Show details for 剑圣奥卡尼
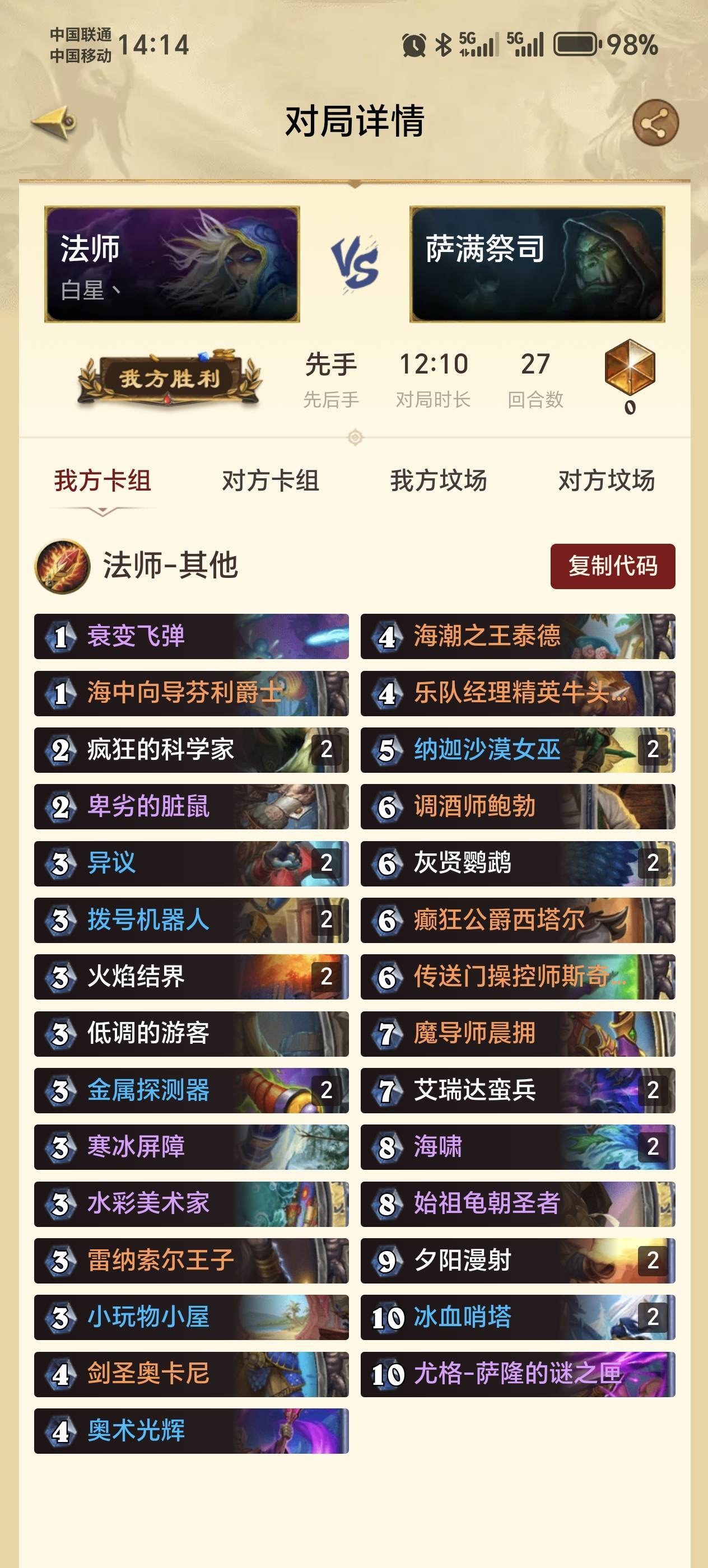This screenshot has height=1568, width=708. [x=191, y=1374]
